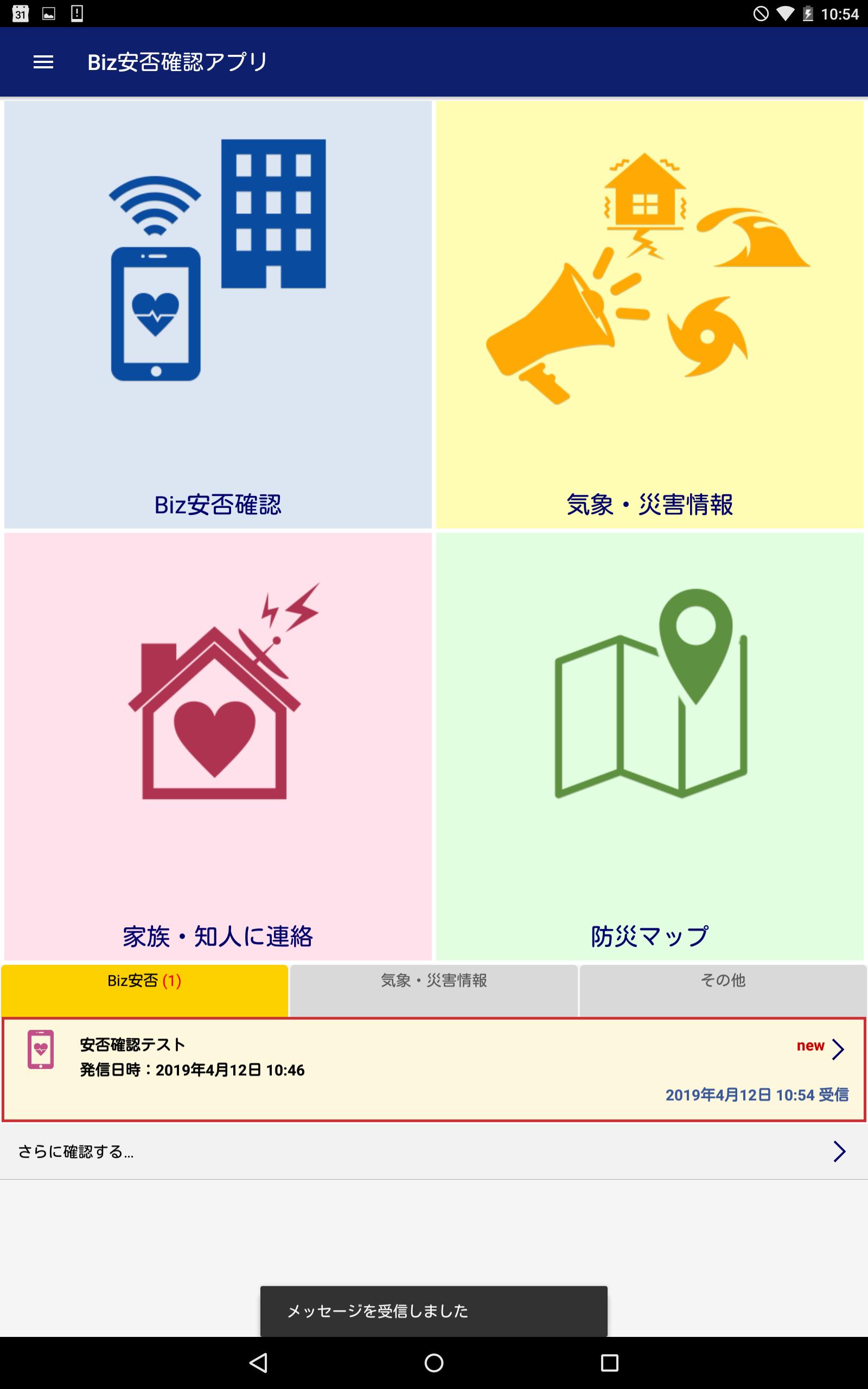The width and height of the screenshot is (868, 1389).
Task: Switch to the 気象・災害情報 tab
Action: pos(433,990)
